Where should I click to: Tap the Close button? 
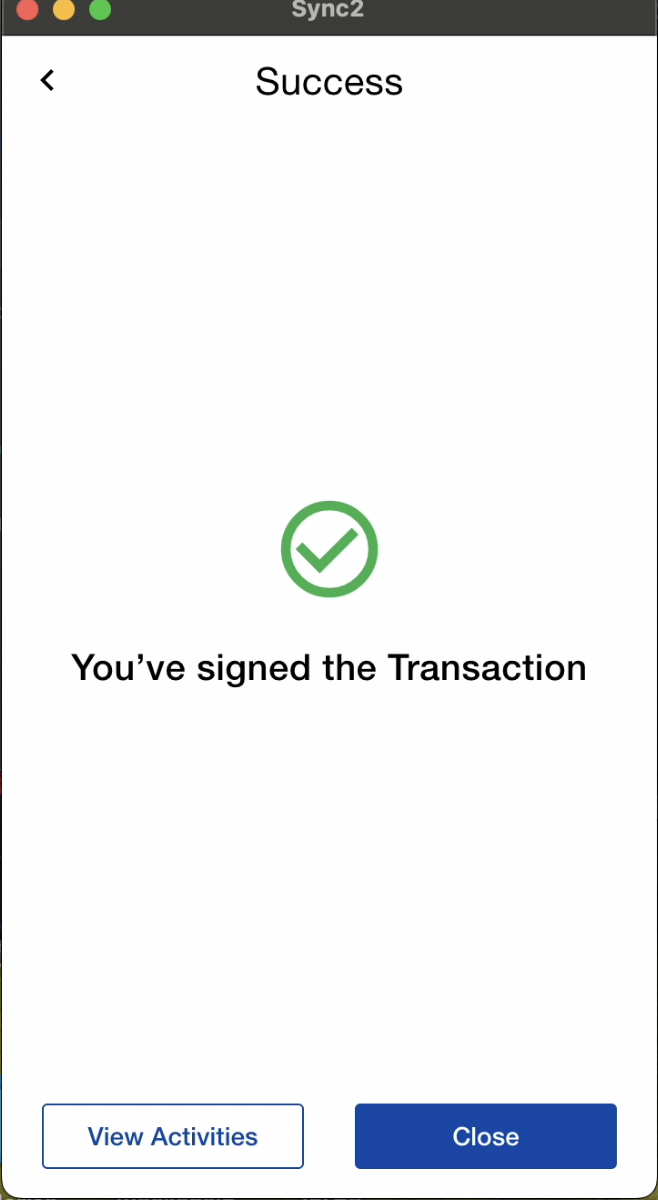pyautogui.click(x=485, y=1136)
